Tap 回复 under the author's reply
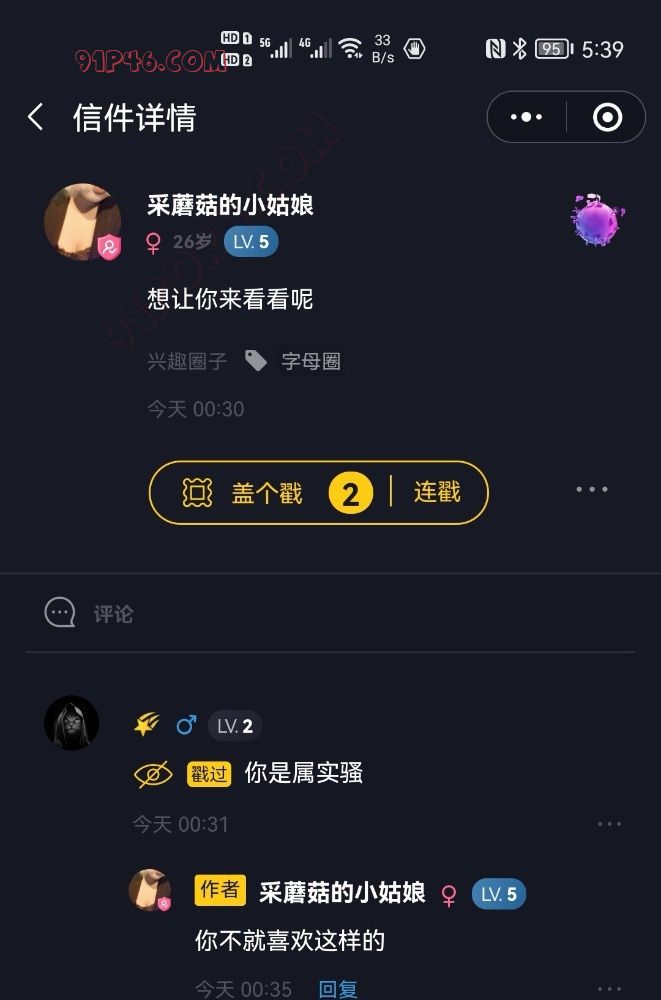The image size is (661, 1000). pos(338,989)
